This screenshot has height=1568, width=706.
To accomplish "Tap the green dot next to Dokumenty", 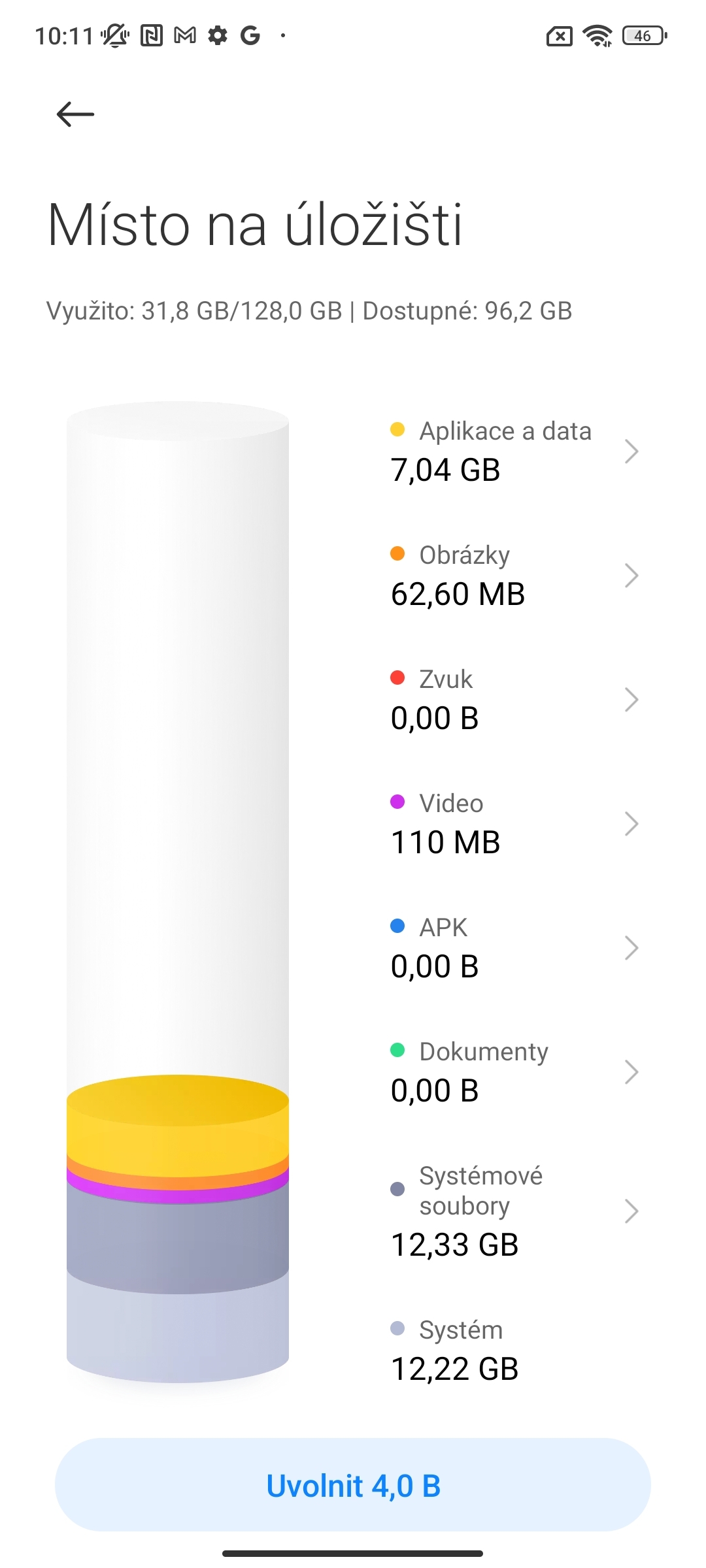I will 398,1051.
